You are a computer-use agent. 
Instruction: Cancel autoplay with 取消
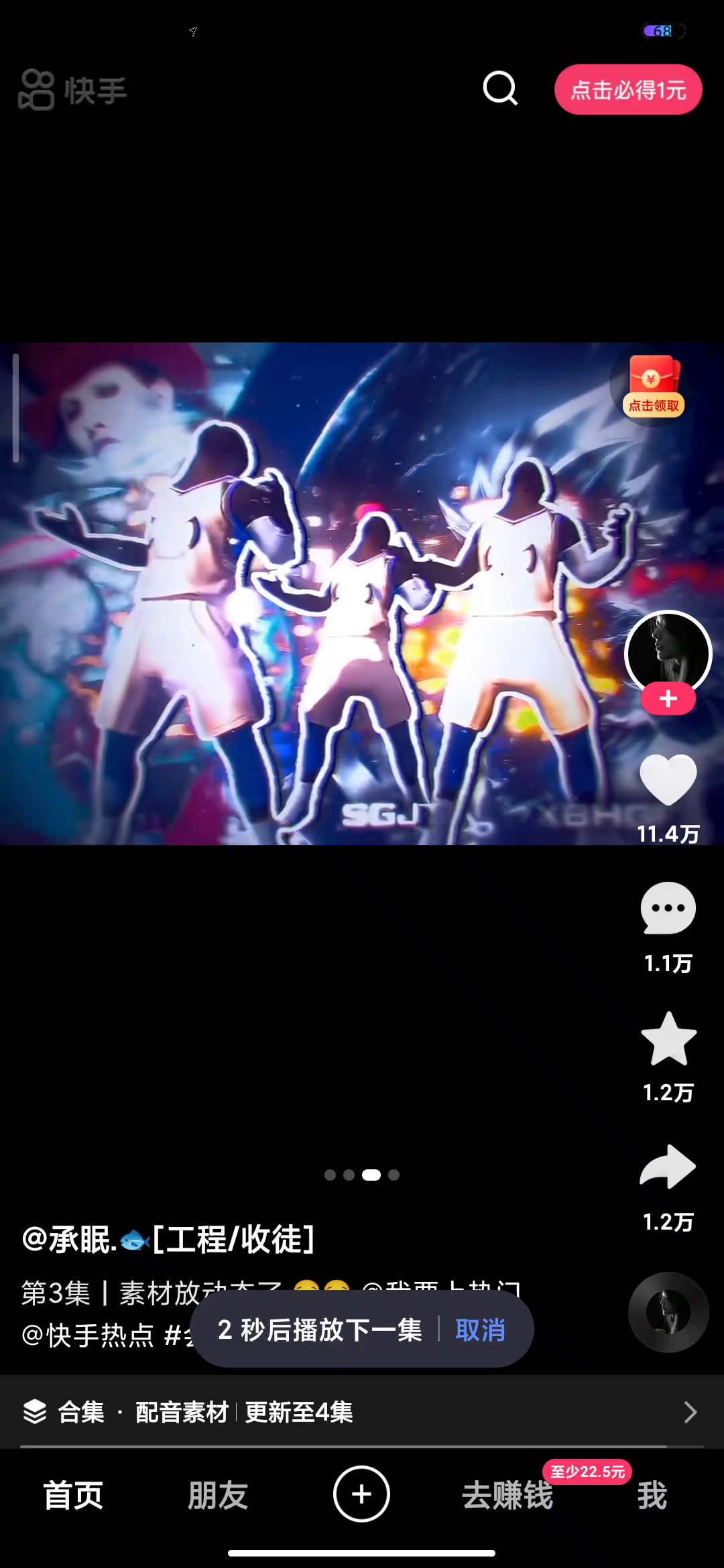480,1329
